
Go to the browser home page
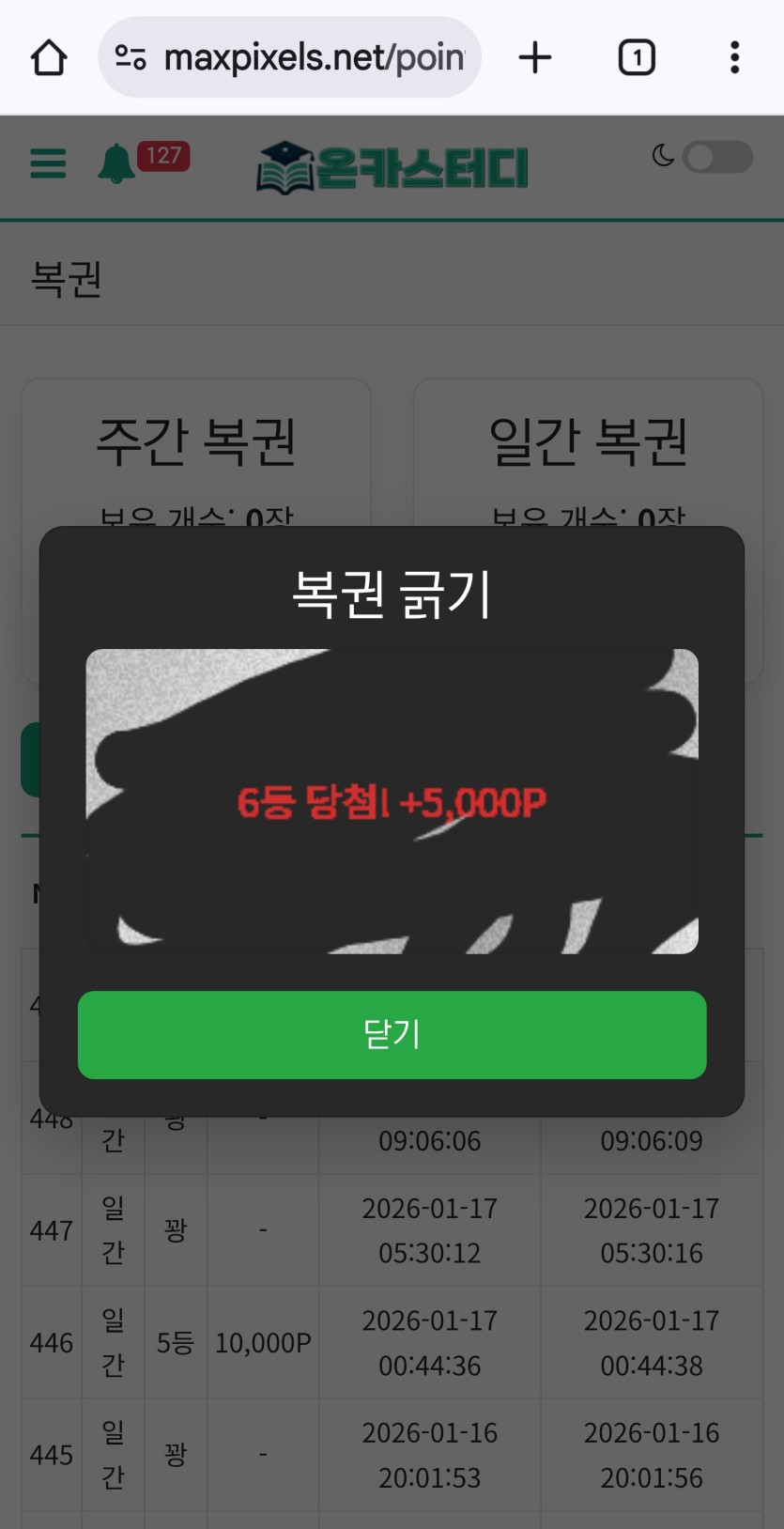point(49,58)
